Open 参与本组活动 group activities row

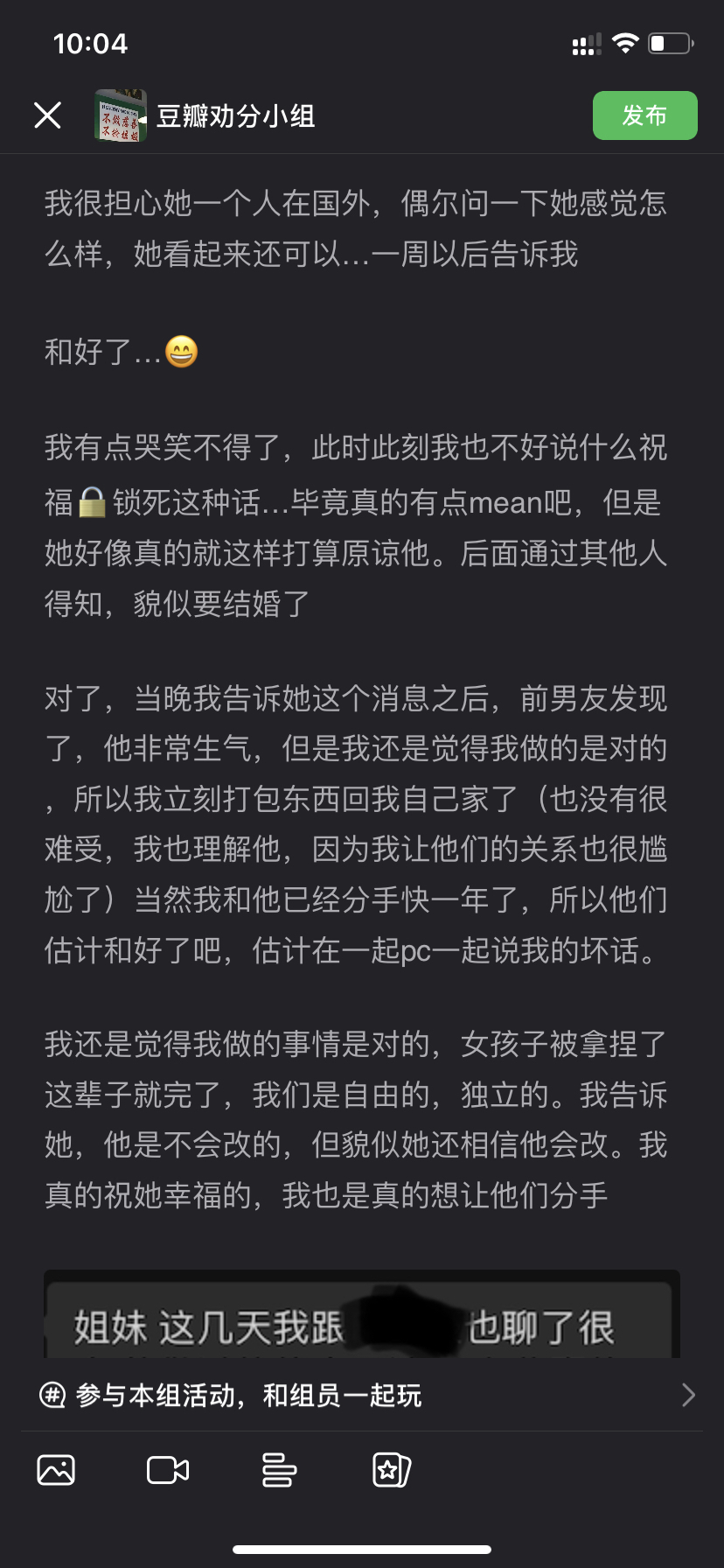(362, 1395)
